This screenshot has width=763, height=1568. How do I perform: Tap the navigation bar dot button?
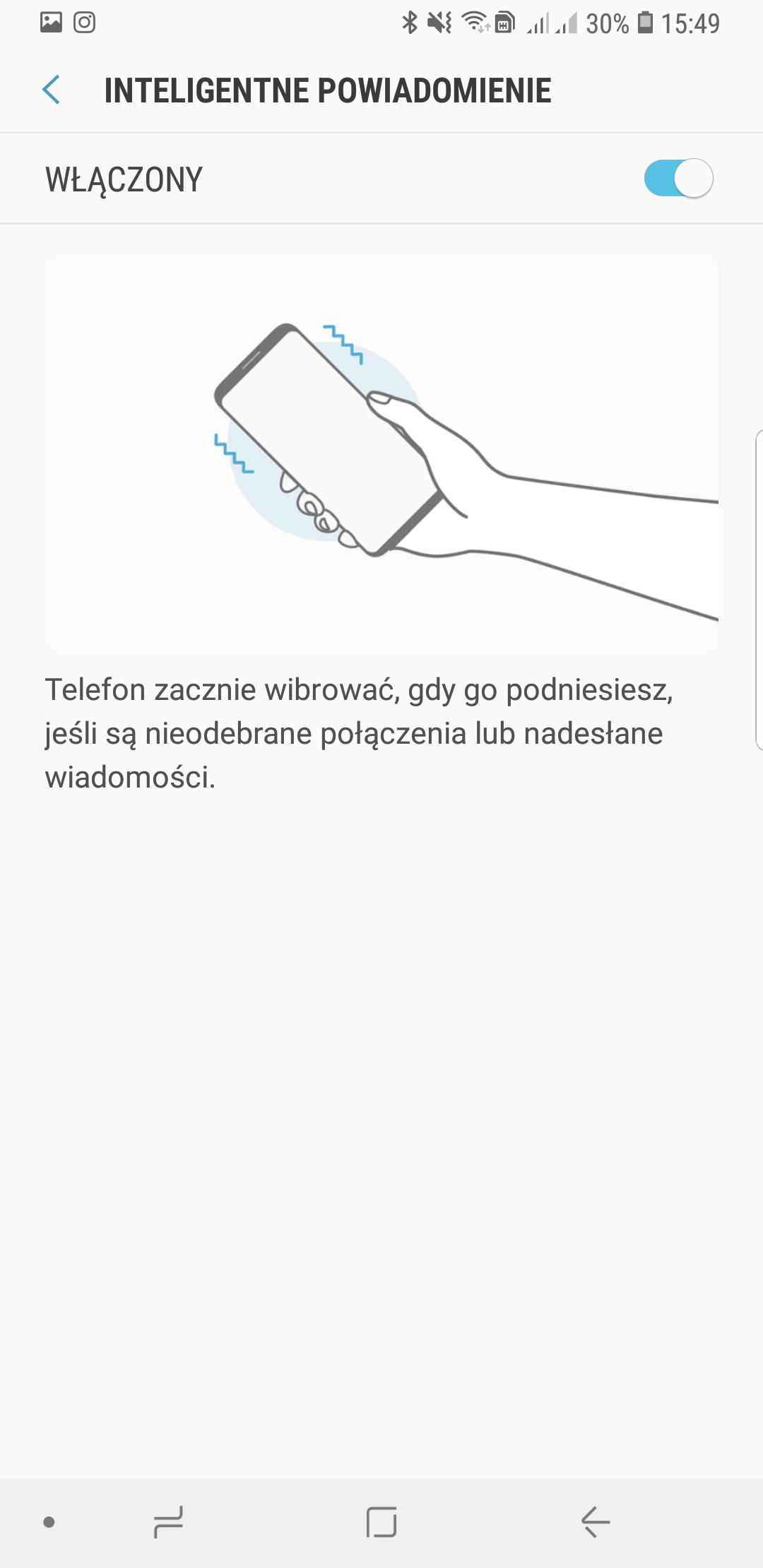(49, 1522)
